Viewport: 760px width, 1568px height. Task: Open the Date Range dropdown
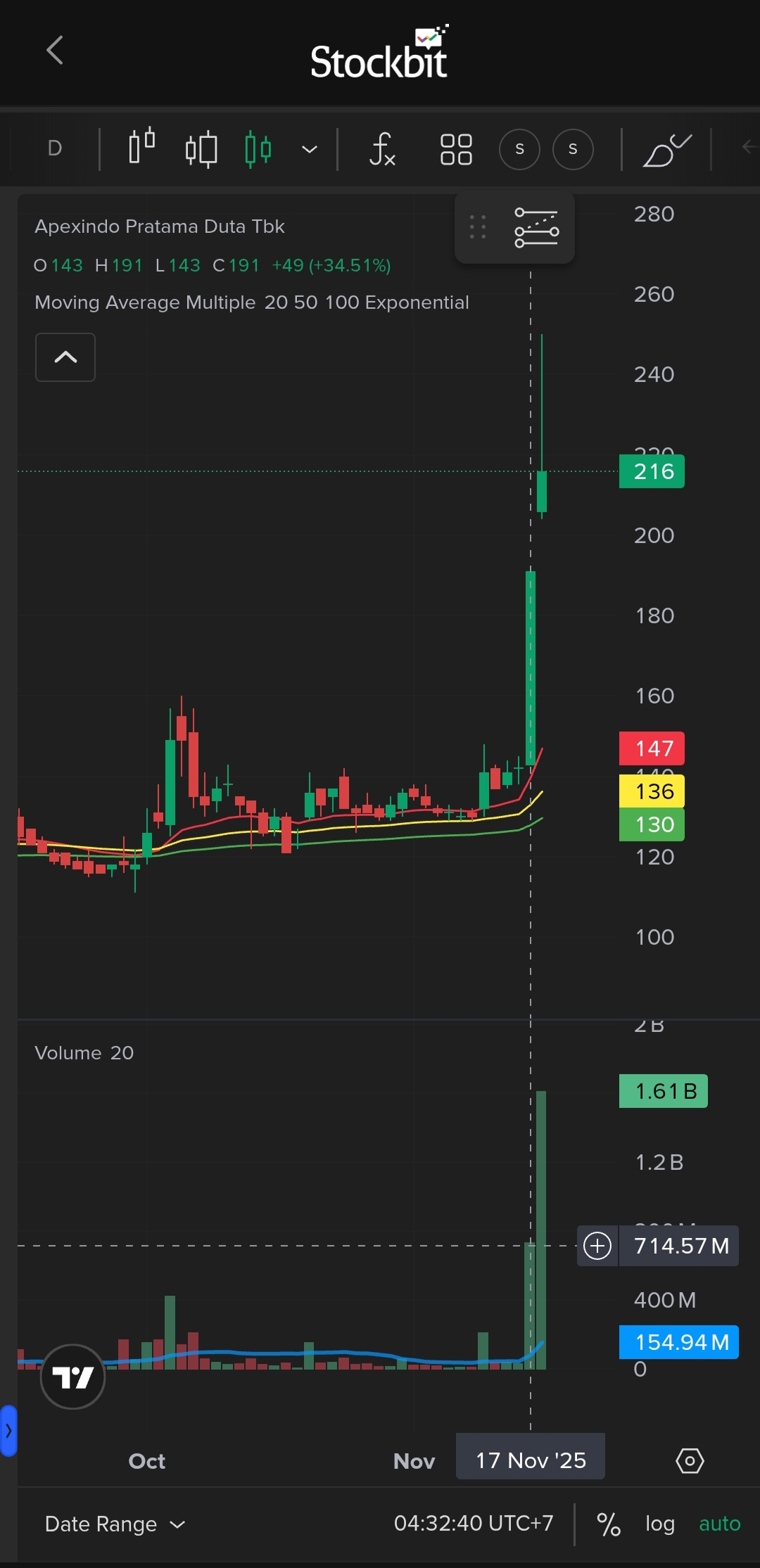[115, 1524]
